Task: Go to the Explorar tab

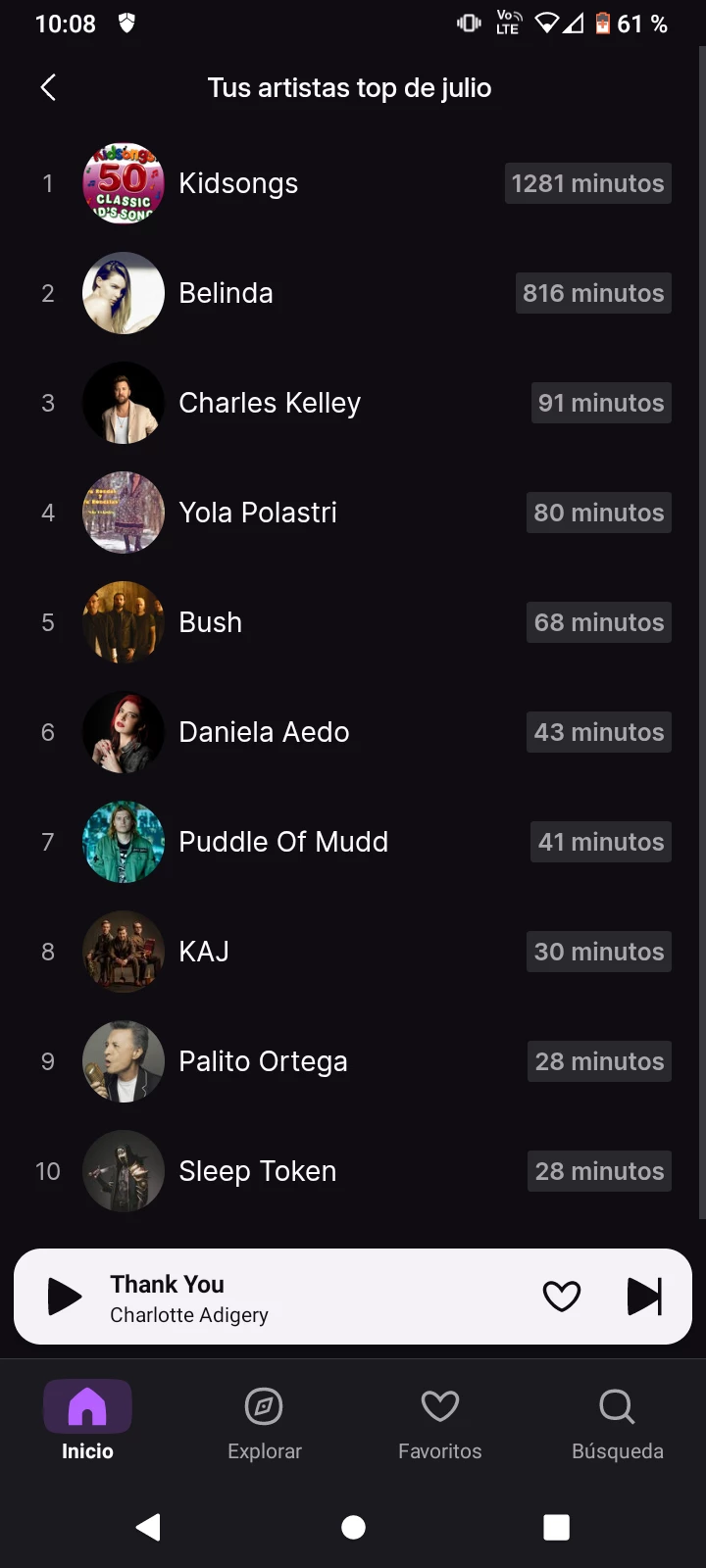Action: 264,1421
